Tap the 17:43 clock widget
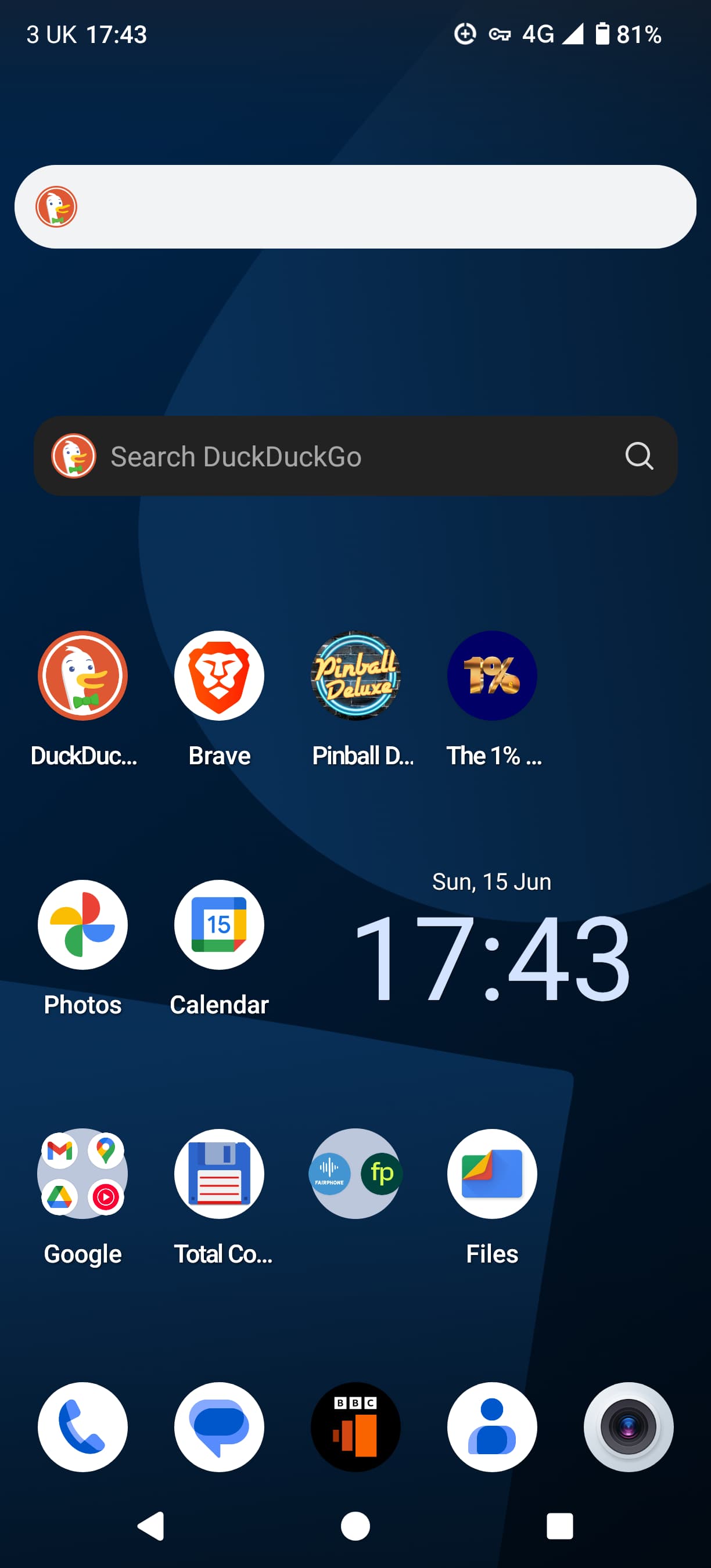This screenshot has width=711, height=1568. (492, 958)
